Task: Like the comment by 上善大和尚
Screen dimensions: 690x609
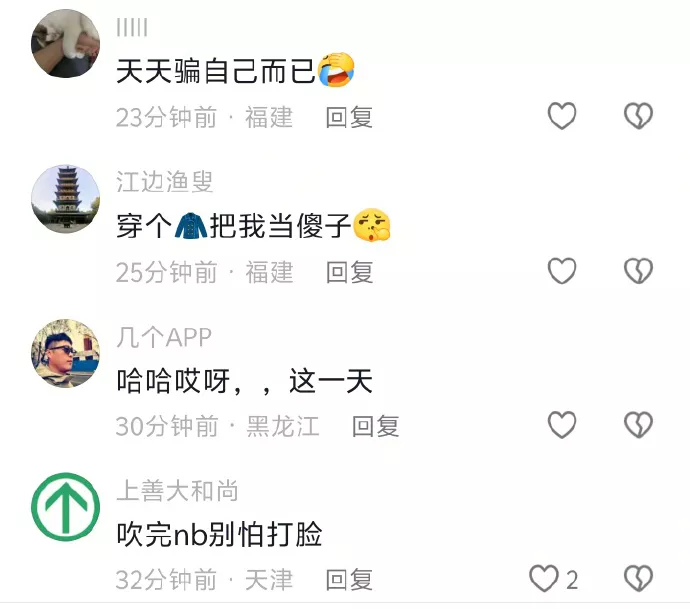Action: (x=544, y=579)
